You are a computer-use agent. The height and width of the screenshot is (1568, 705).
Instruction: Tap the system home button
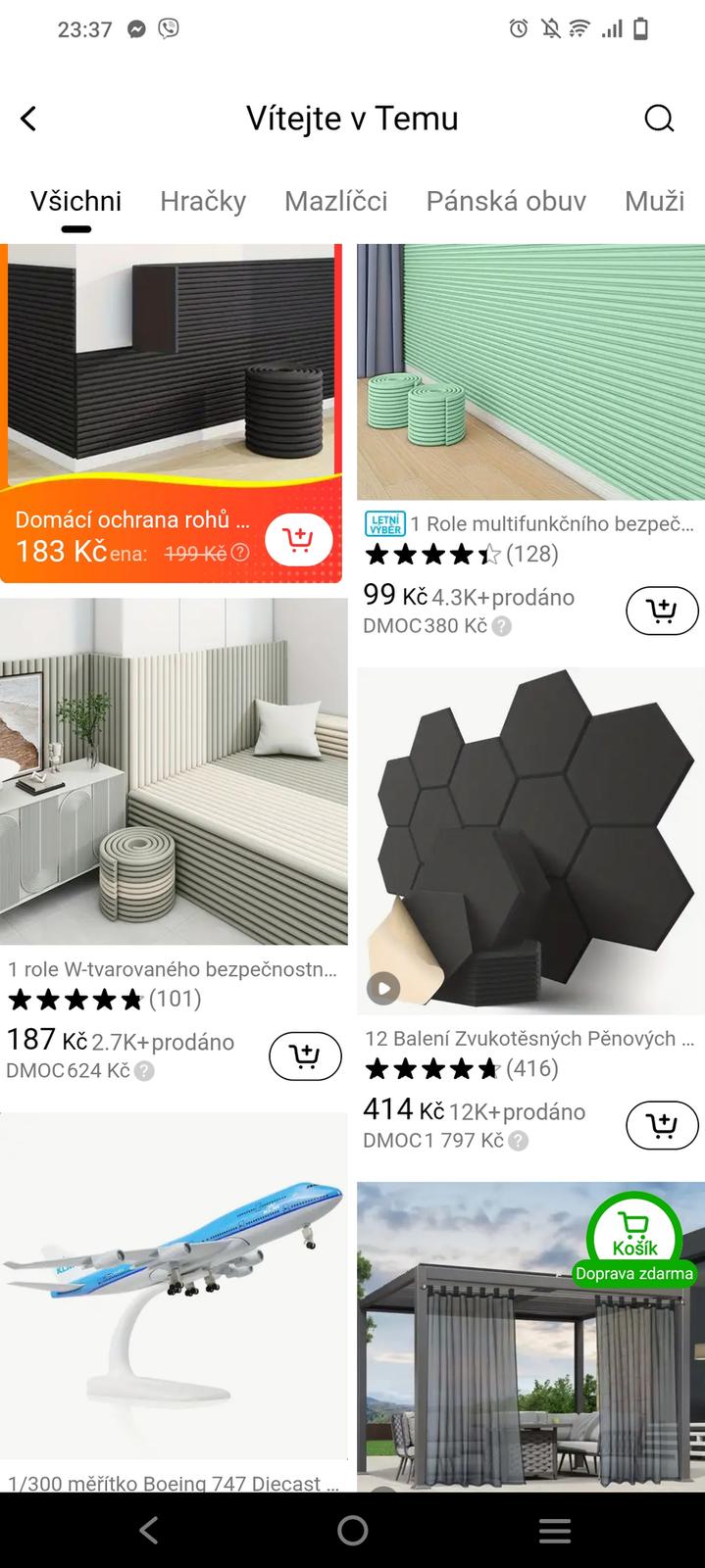coord(352,1530)
